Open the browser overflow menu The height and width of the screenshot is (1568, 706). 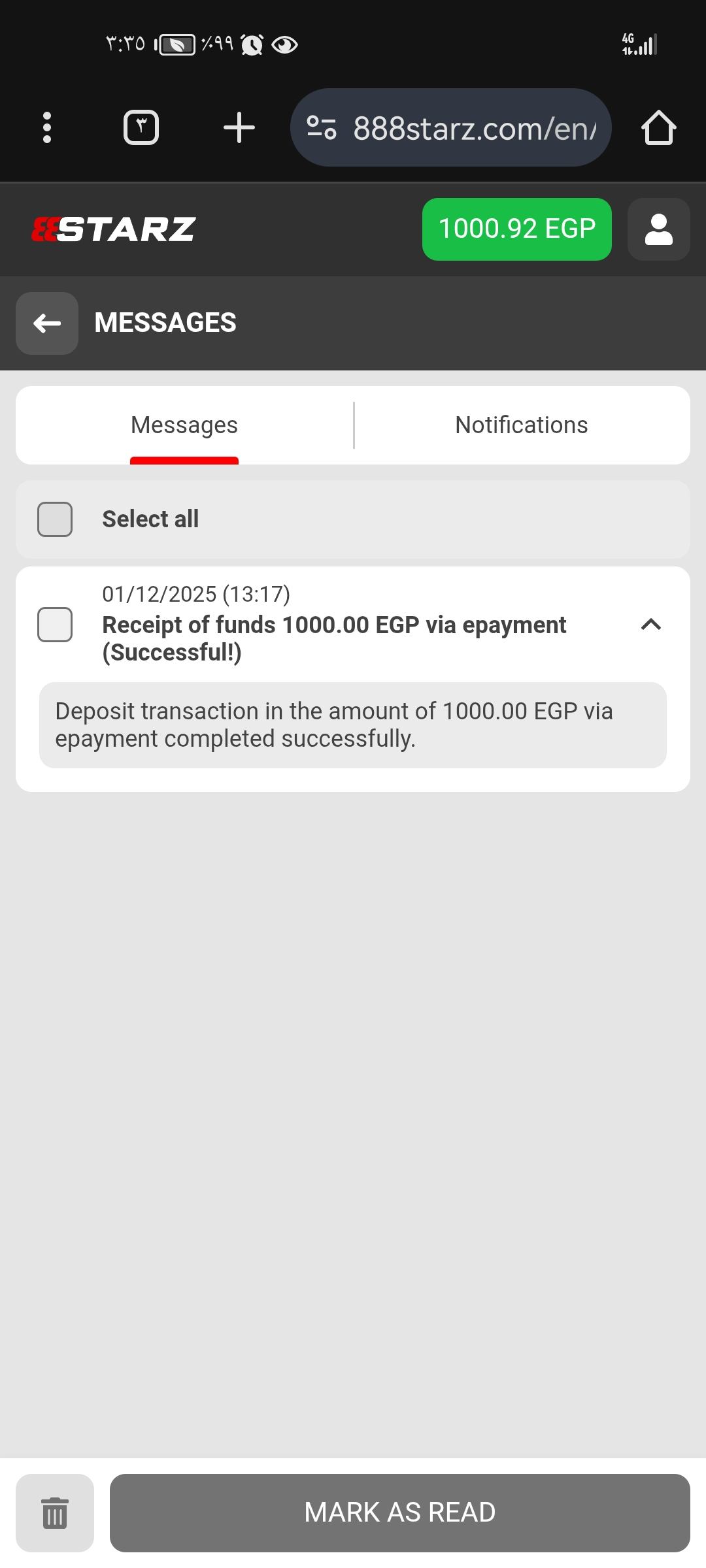[46, 127]
